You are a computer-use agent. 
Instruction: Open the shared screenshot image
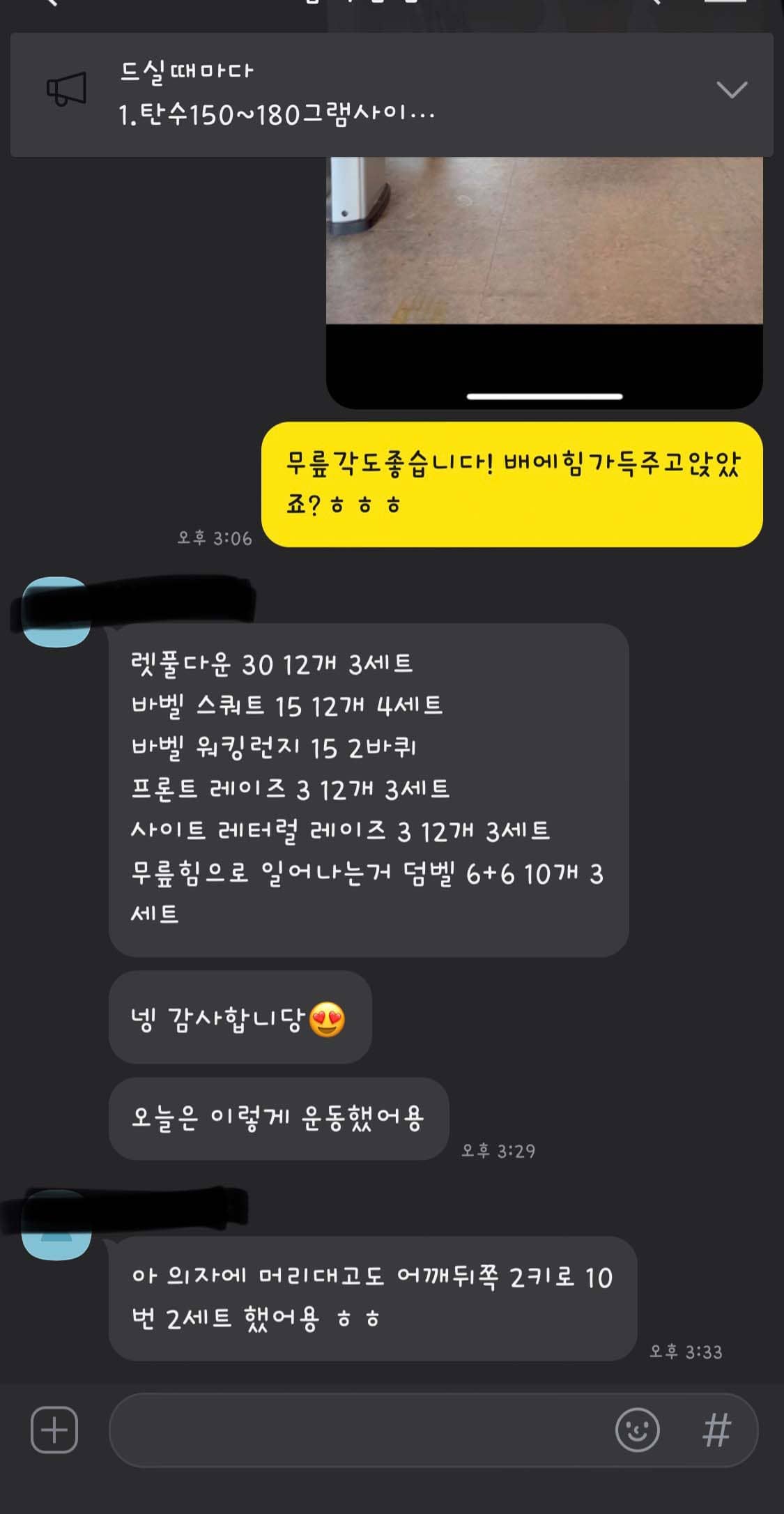(x=544, y=282)
